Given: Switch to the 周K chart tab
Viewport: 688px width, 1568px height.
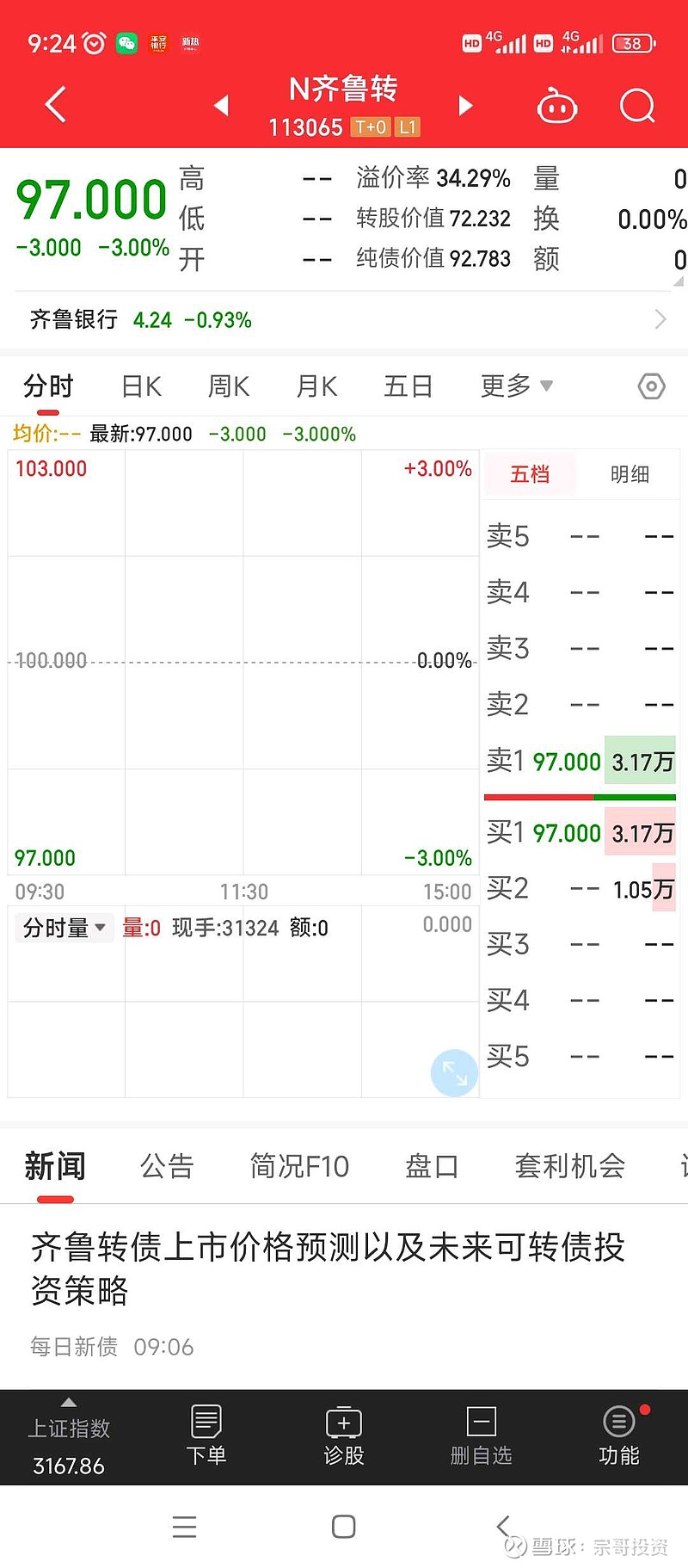Looking at the screenshot, I should (229, 386).
